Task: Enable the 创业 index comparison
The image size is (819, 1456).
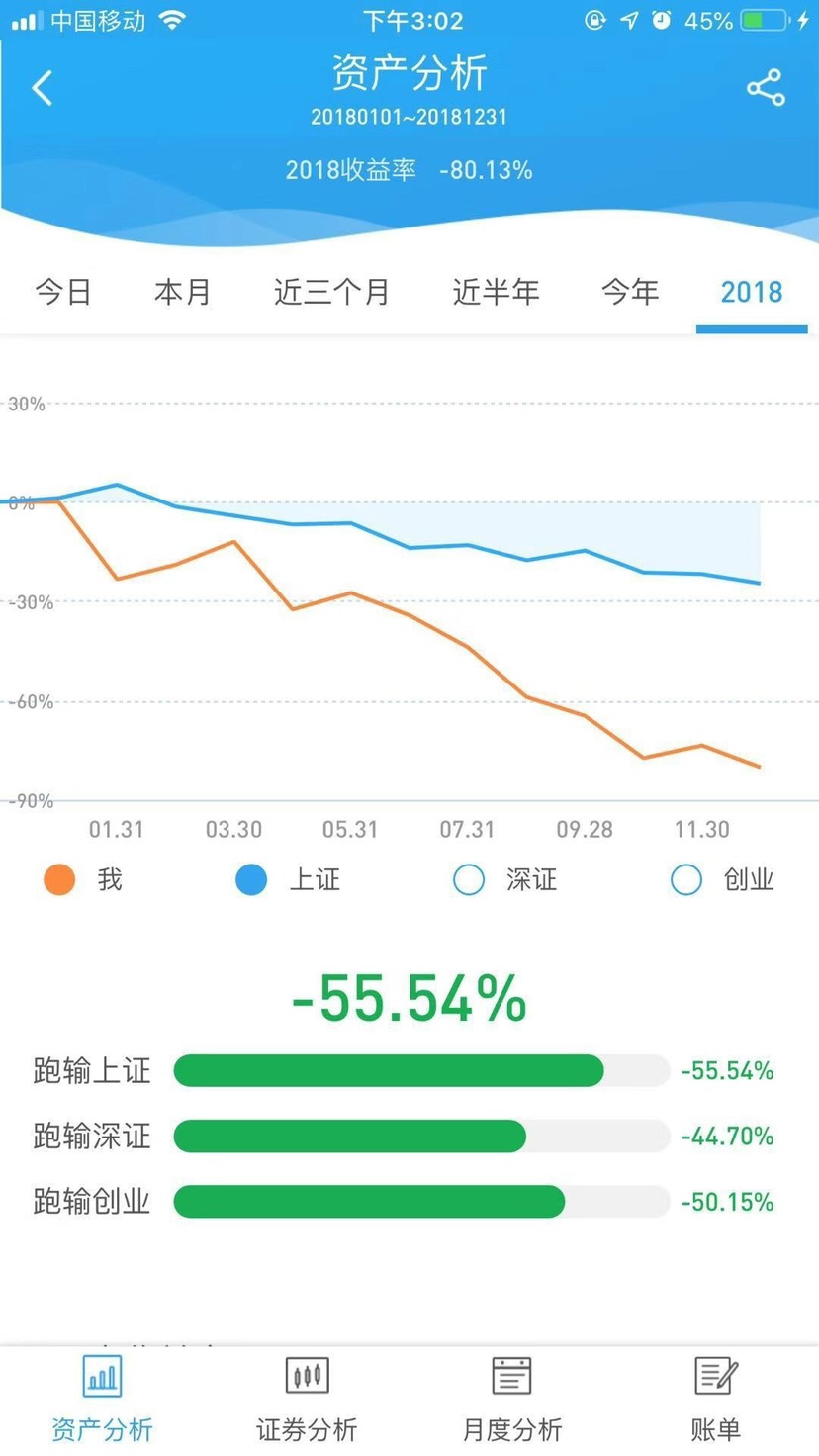Action: pyautogui.click(x=722, y=879)
